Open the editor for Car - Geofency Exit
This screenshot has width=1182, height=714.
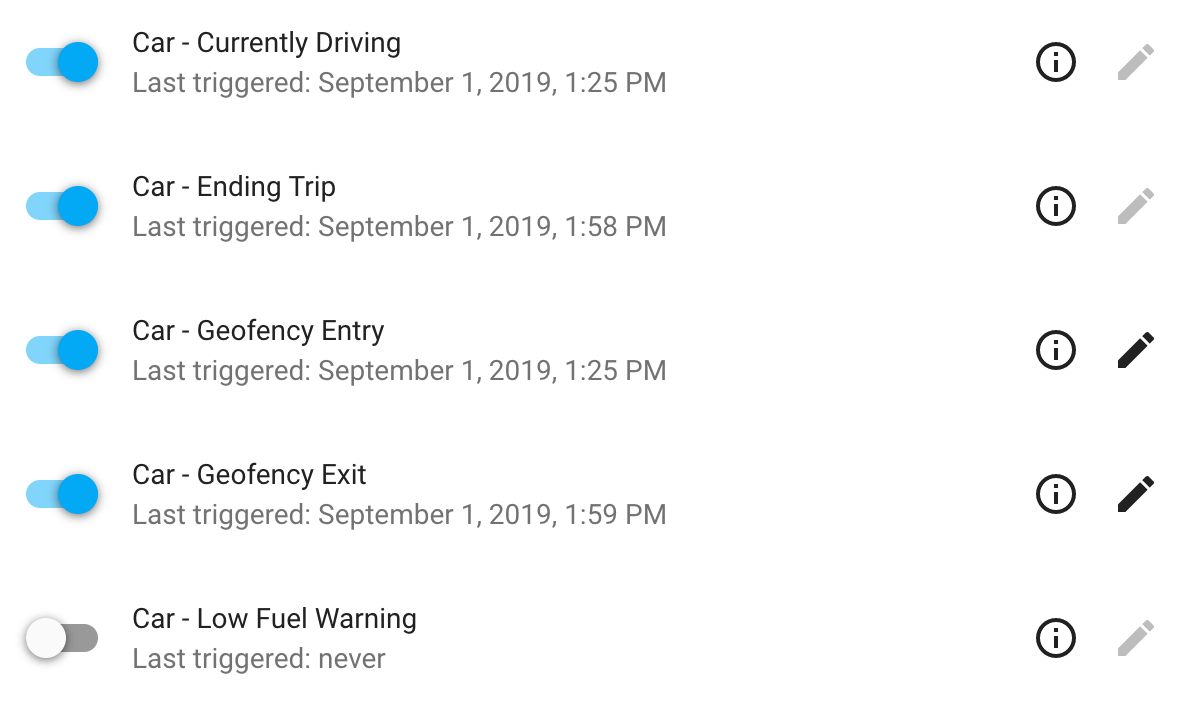pos(1135,494)
